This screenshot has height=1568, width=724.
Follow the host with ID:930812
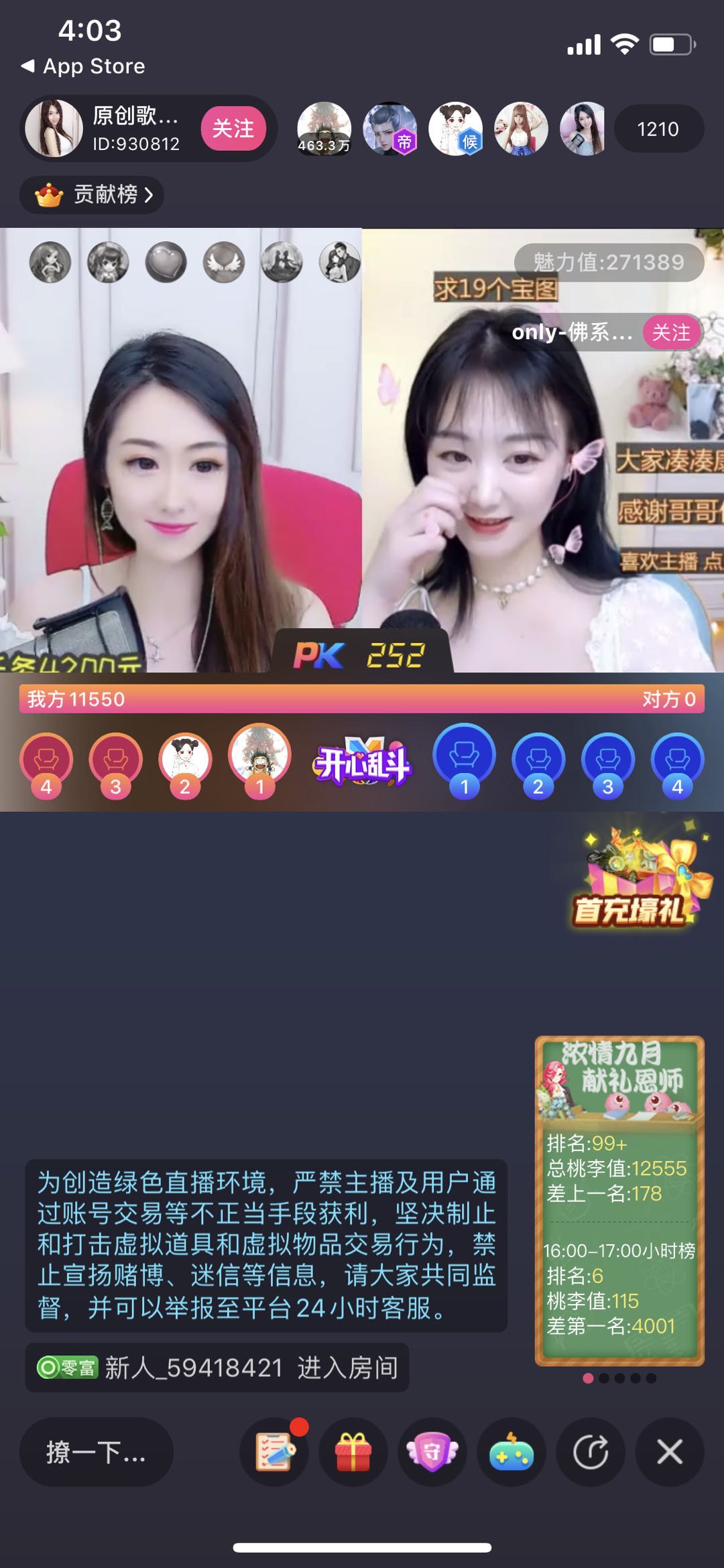[233, 128]
